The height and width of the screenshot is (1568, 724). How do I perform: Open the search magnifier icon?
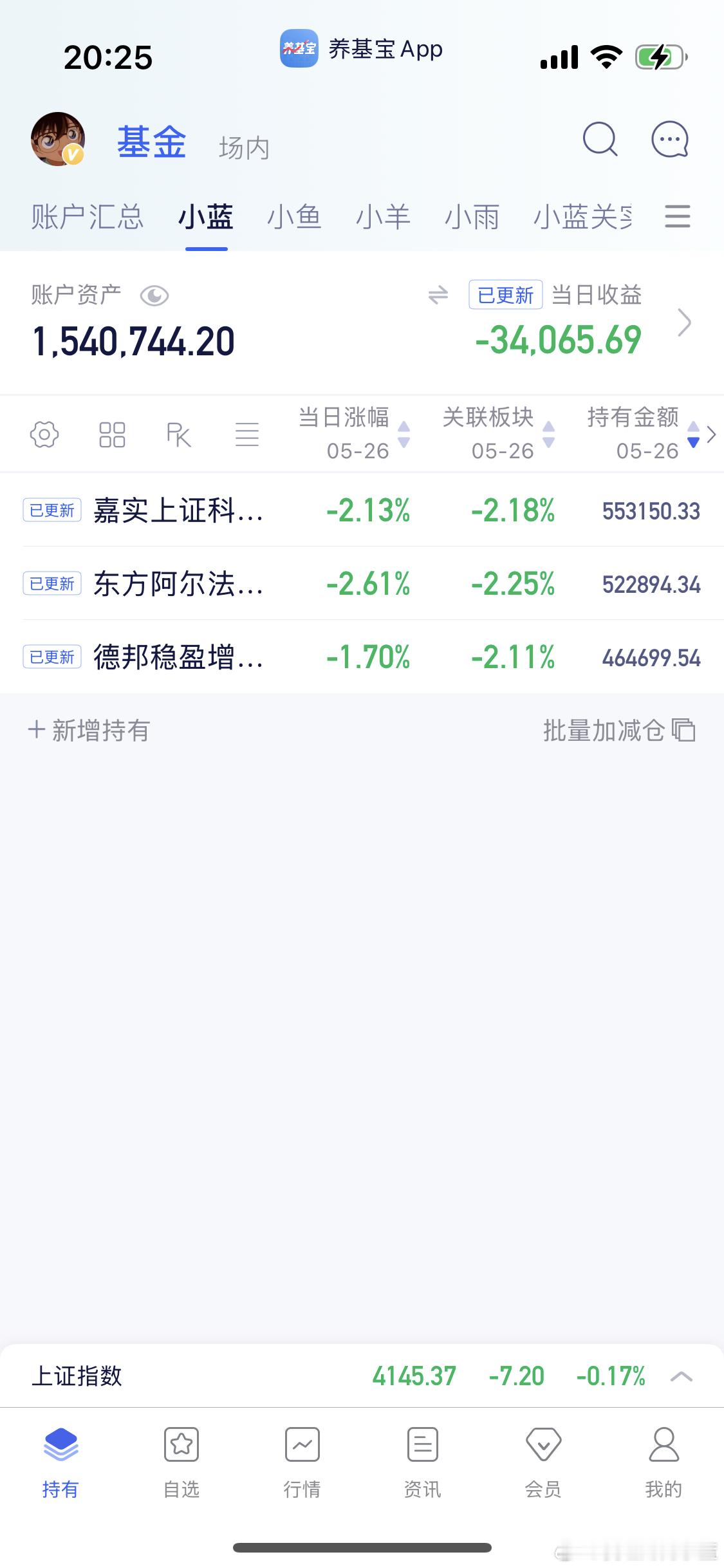point(600,139)
